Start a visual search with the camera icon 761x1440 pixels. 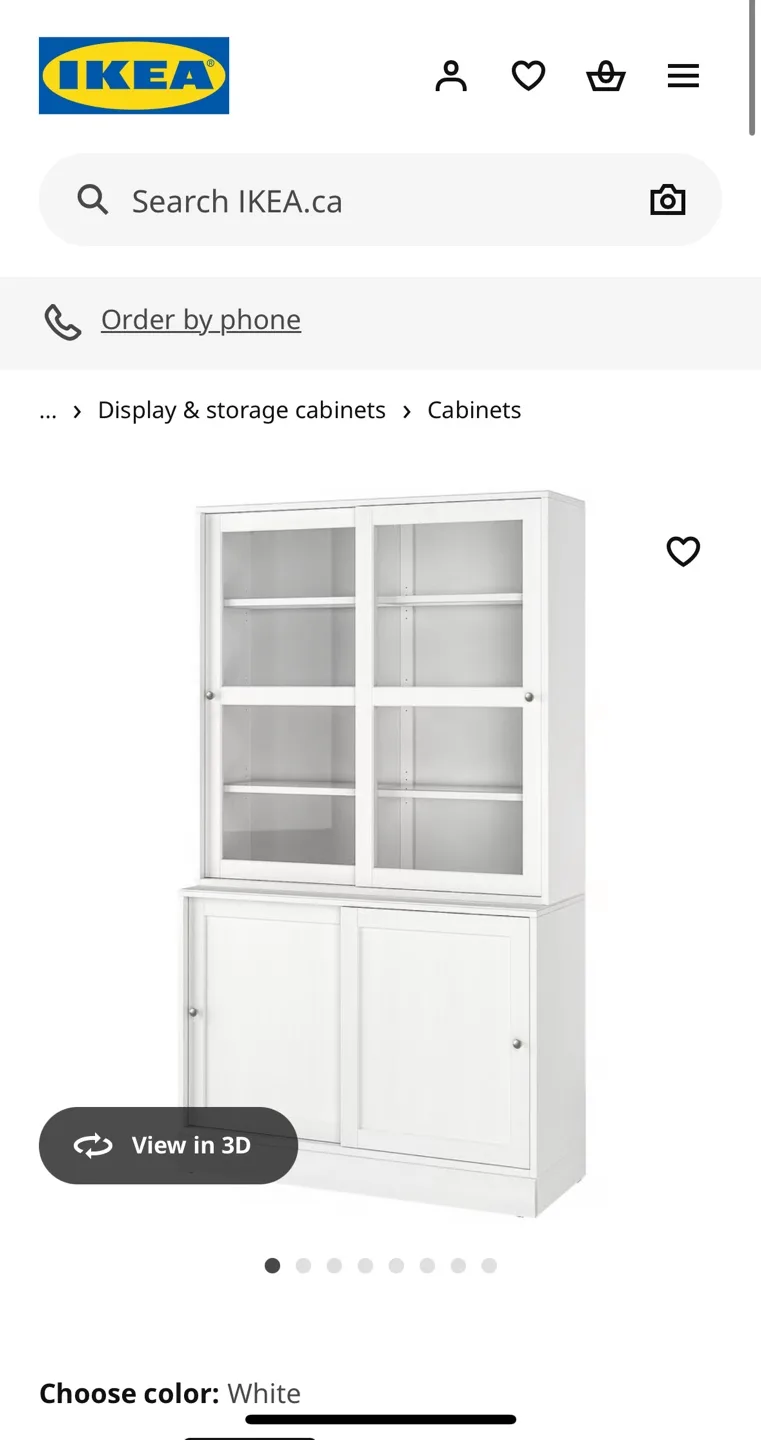pyautogui.click(x=667, y=200)
